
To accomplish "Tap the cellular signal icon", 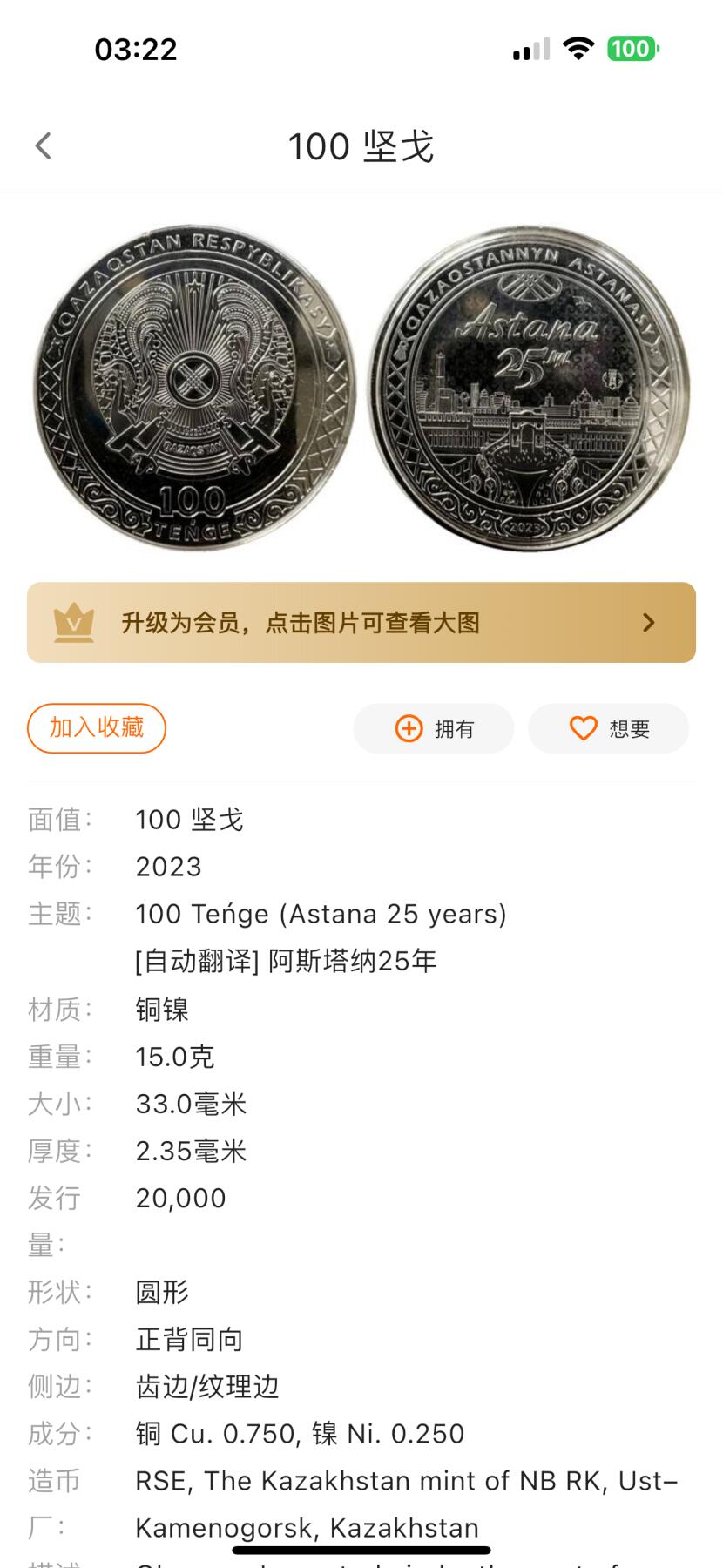I will click(x=531, y=48).
